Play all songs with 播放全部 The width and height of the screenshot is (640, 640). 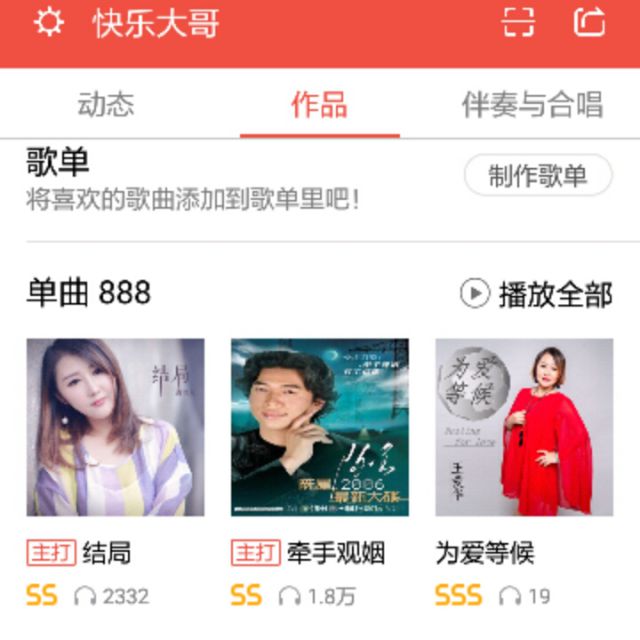(x=536, y=294)
